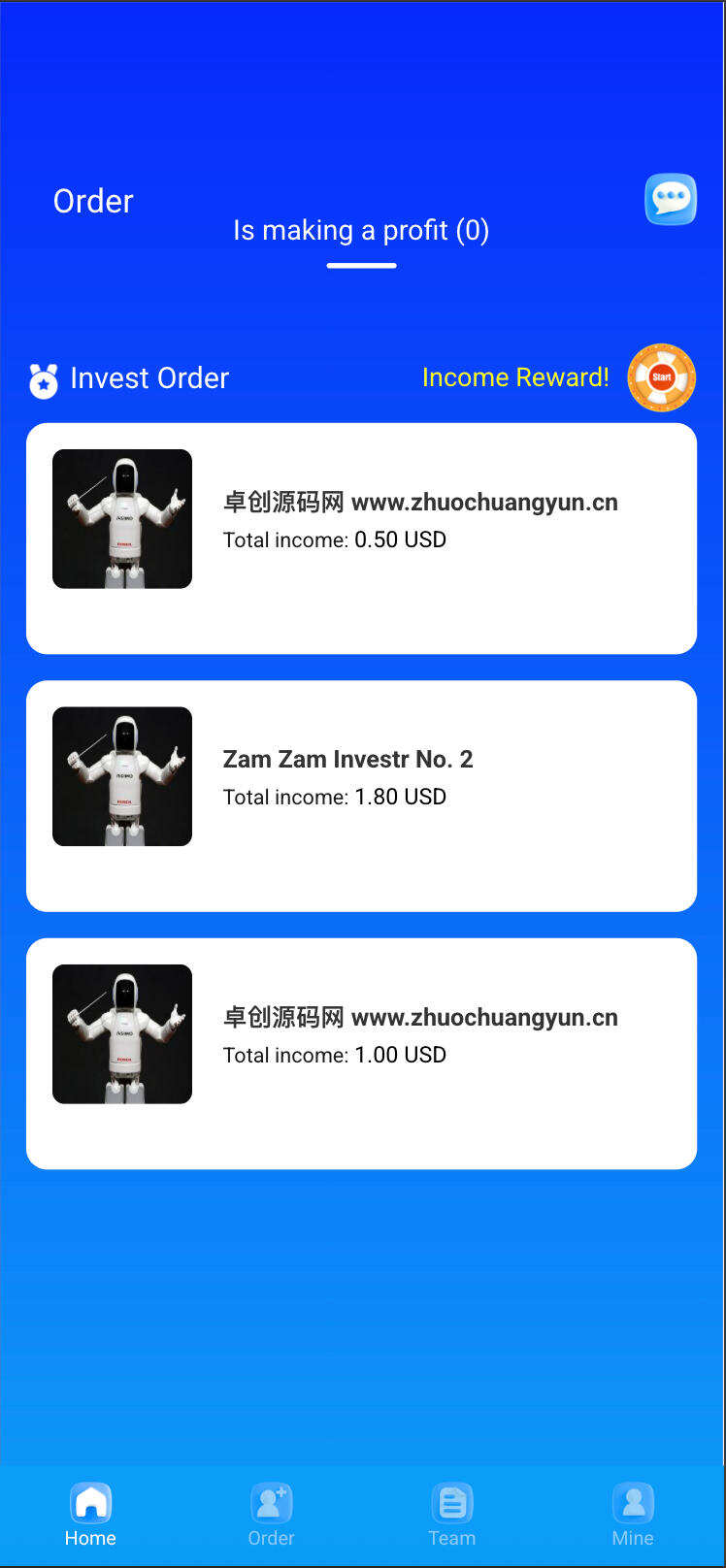Click Total income 0.50 USD text
Viewport: 726px width, 1568px height.
(334, 539)
